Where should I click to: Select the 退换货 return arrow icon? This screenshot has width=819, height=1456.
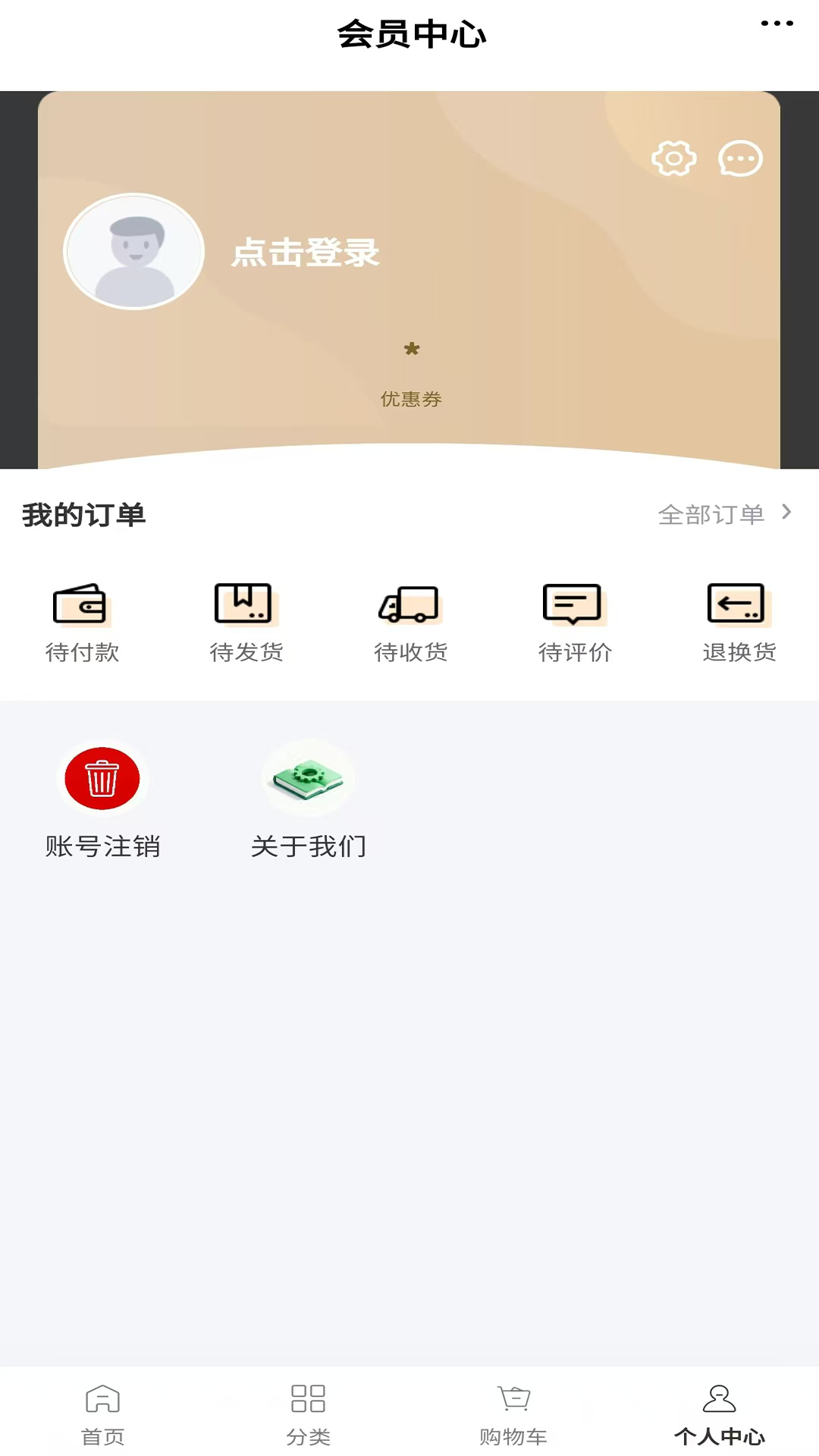tap(736, 603)
